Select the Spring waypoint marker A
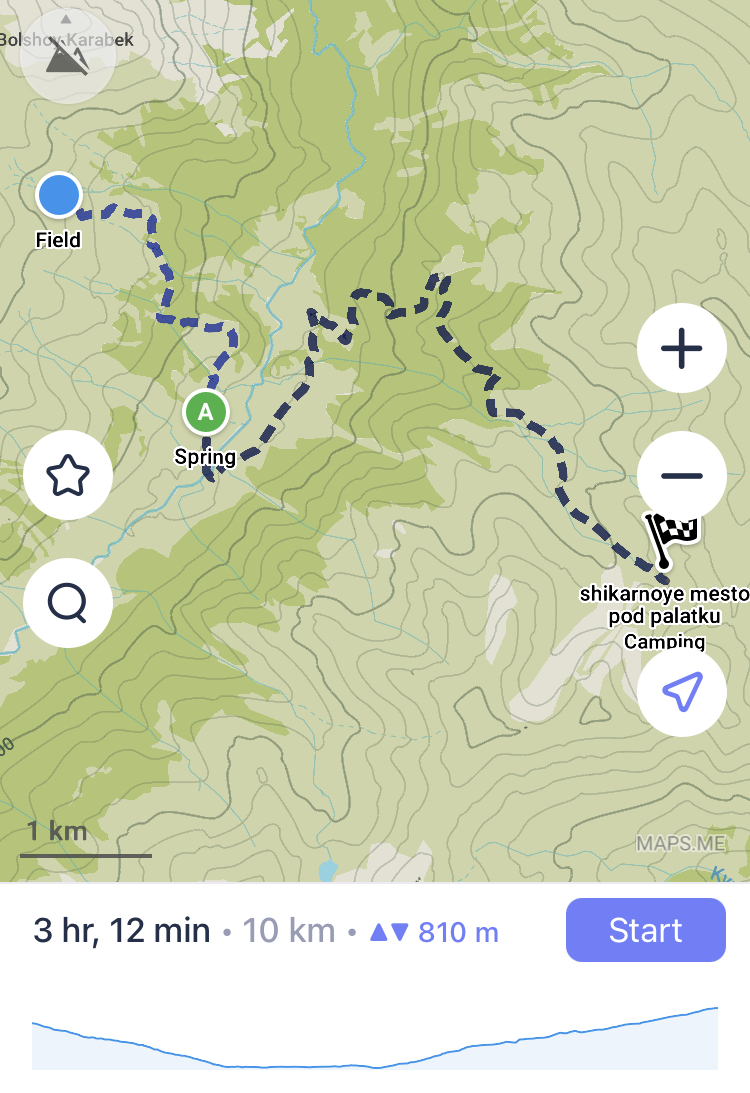The height and width of the screenshot is (1093, 750). tap(206, 411)
